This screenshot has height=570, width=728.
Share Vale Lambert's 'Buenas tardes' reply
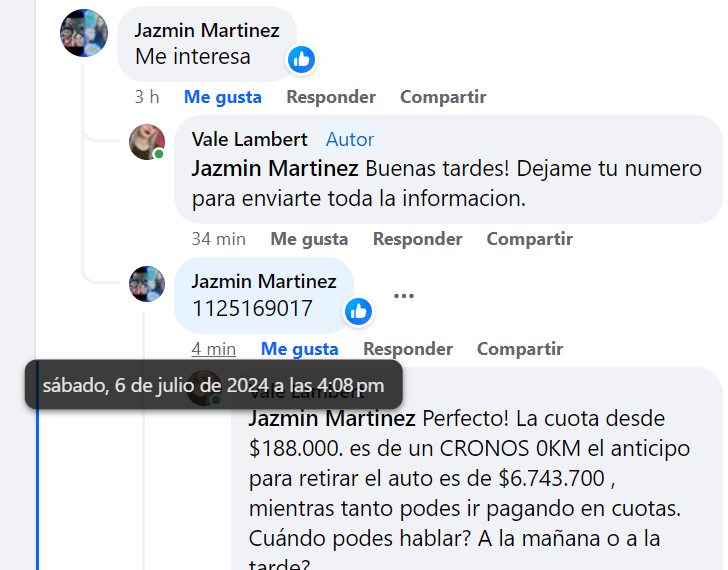(x=529, y=239)
